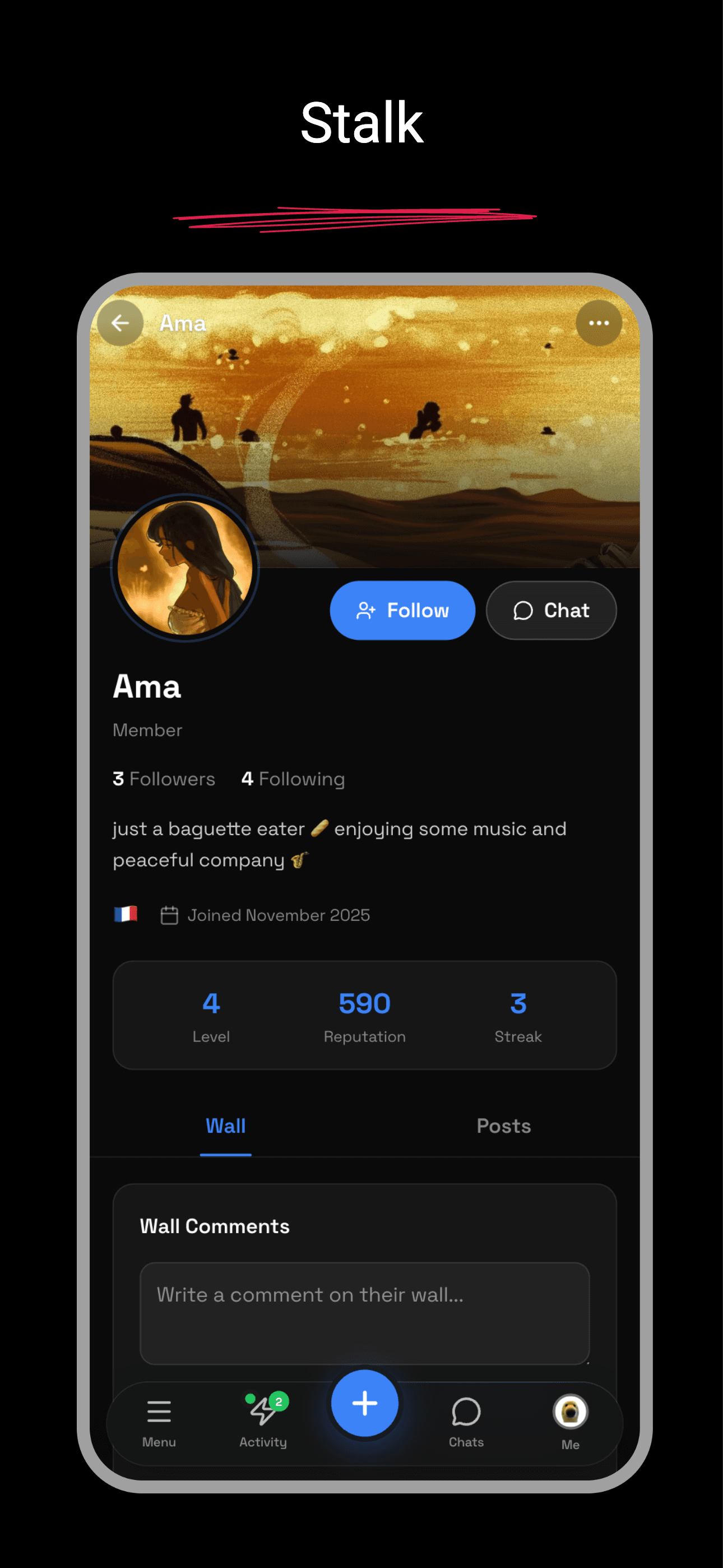Screen dimensions: 723x1568
Task: Switch to the Posts tab
Action: pyautogui.click(x=503, y=1126)
